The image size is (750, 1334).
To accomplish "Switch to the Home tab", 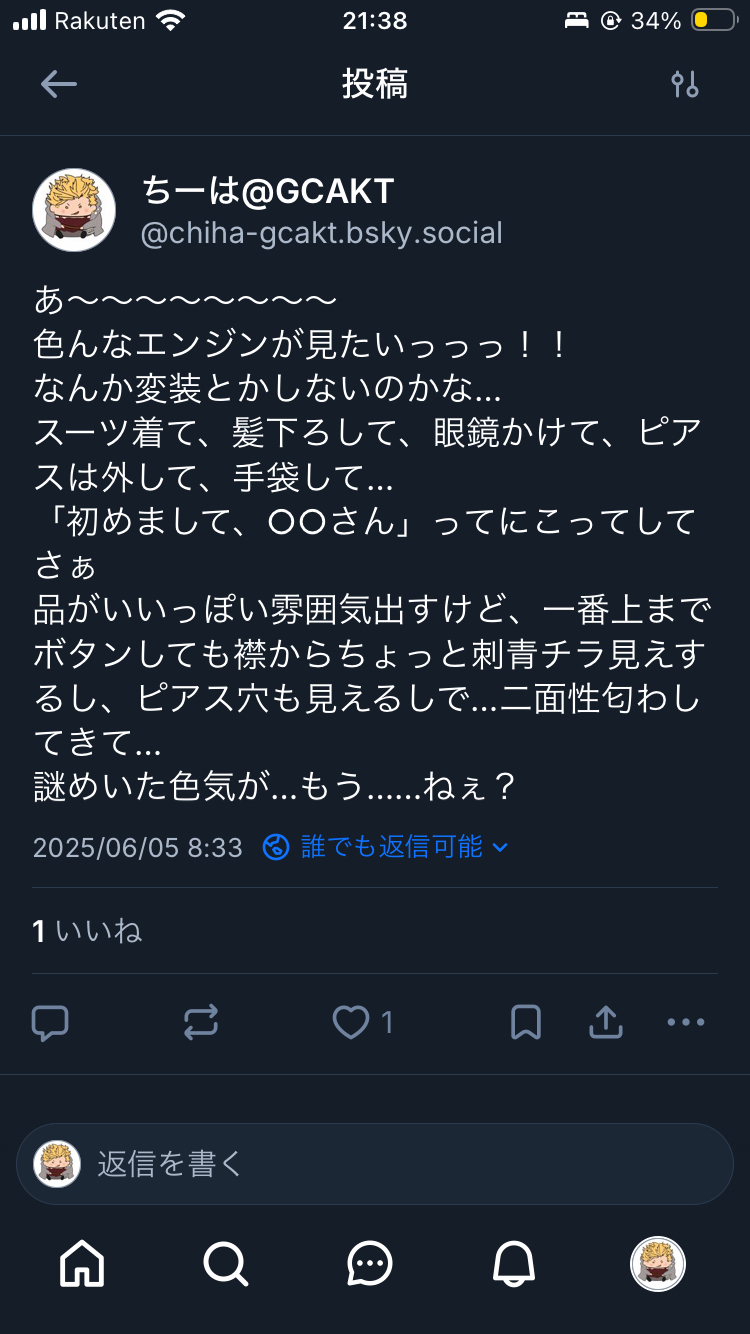I will [82, 1264].
